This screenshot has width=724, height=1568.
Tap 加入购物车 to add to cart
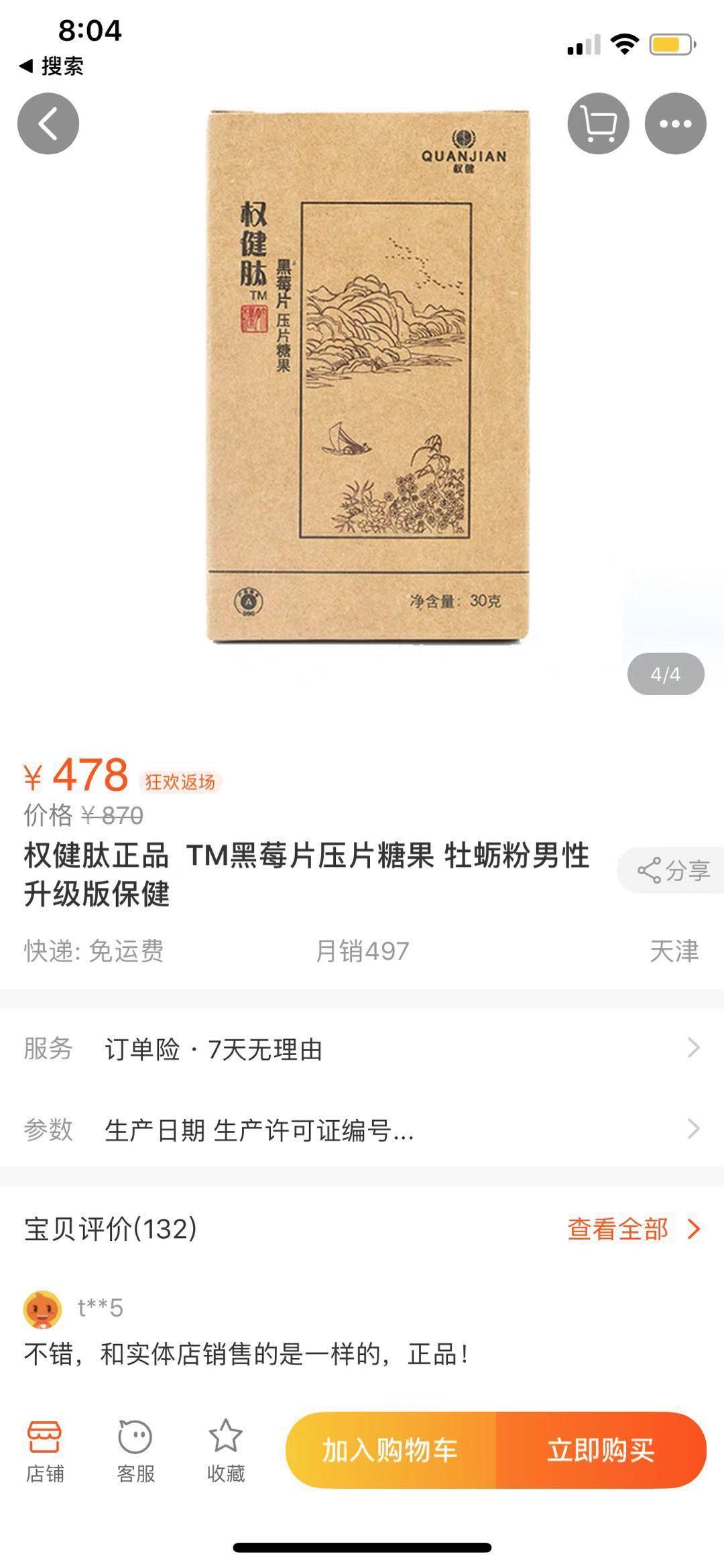tap(390, 1450)
